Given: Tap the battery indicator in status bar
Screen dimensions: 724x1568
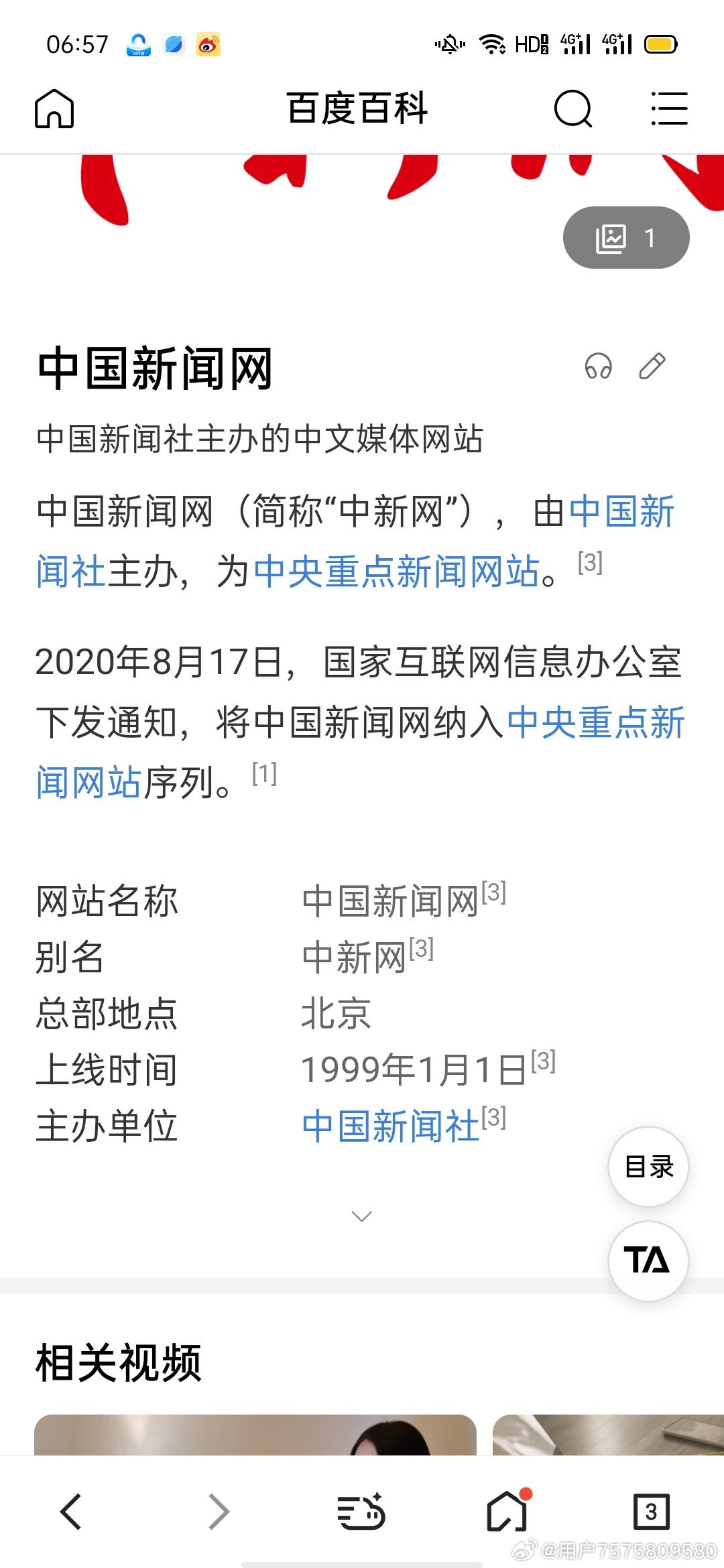Looking at the screenshot, I should 660,42.
